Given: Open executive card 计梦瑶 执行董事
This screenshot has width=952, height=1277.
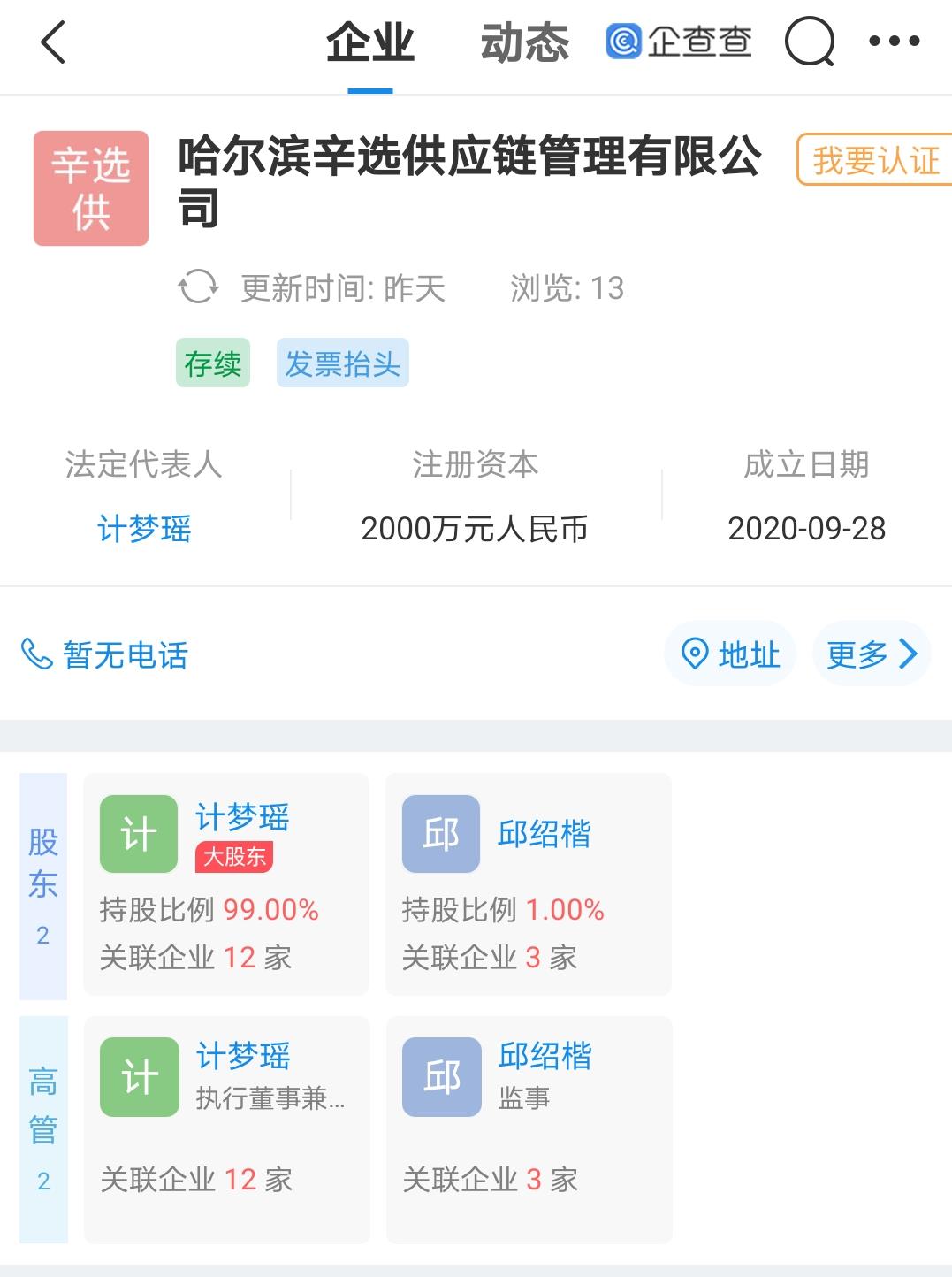Looking at the screenshot, I should pyautogui.click(x=225, y=1129).
